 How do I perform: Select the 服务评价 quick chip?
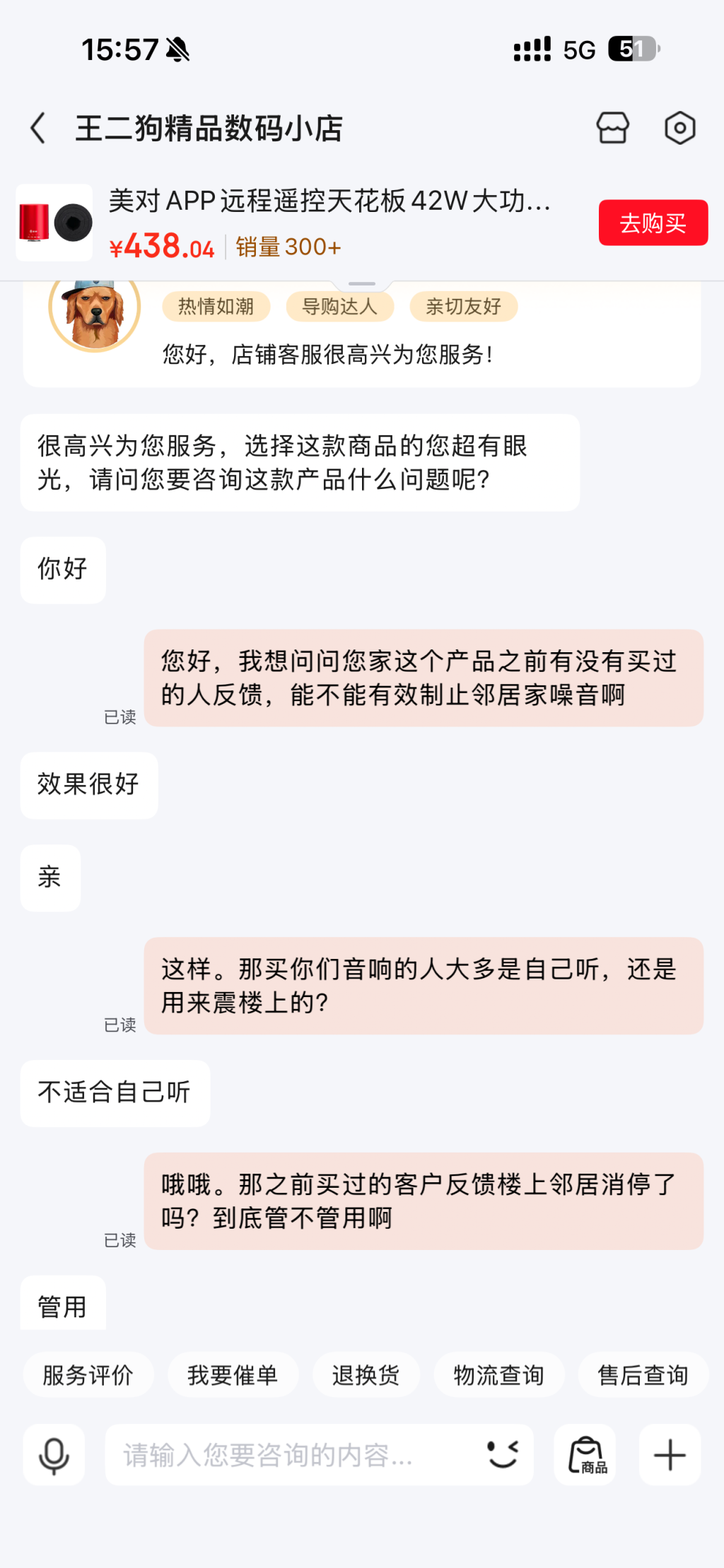tap(88, 1375)
